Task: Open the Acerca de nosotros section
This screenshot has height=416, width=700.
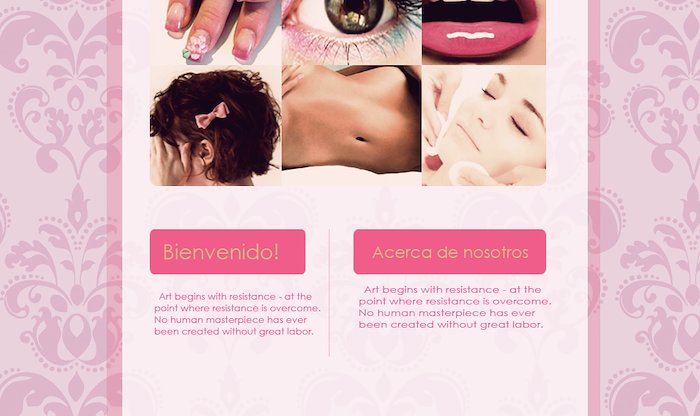Action: [449, 252]
